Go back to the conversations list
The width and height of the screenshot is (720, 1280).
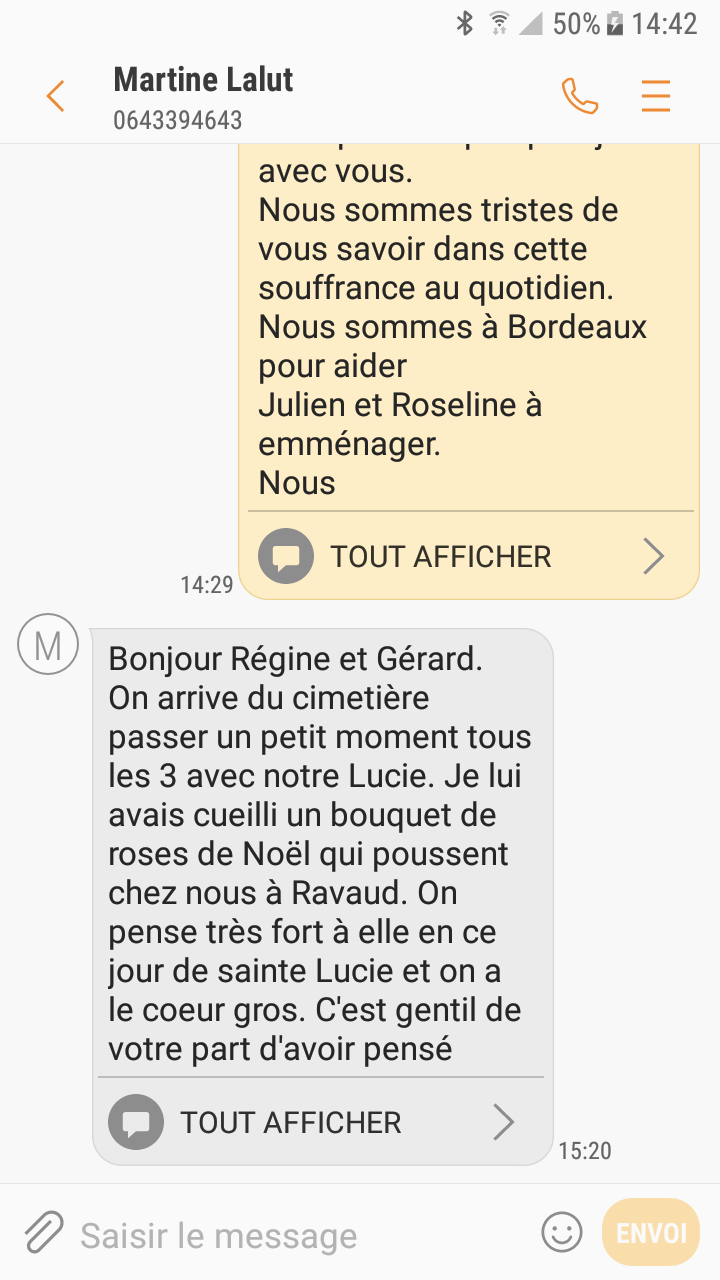55,97
